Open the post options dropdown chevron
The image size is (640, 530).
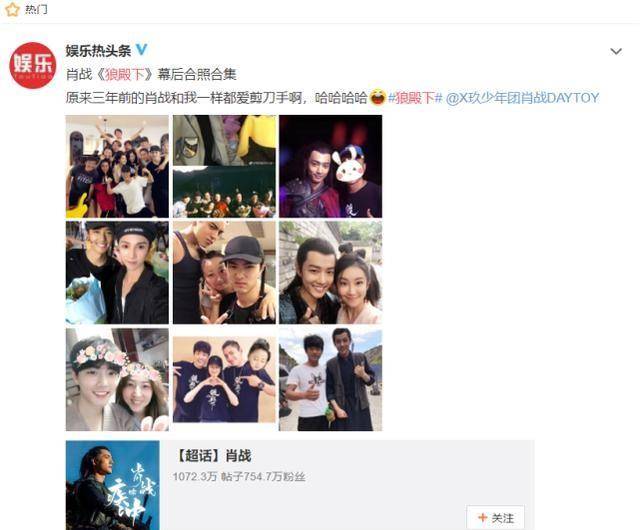615,51
